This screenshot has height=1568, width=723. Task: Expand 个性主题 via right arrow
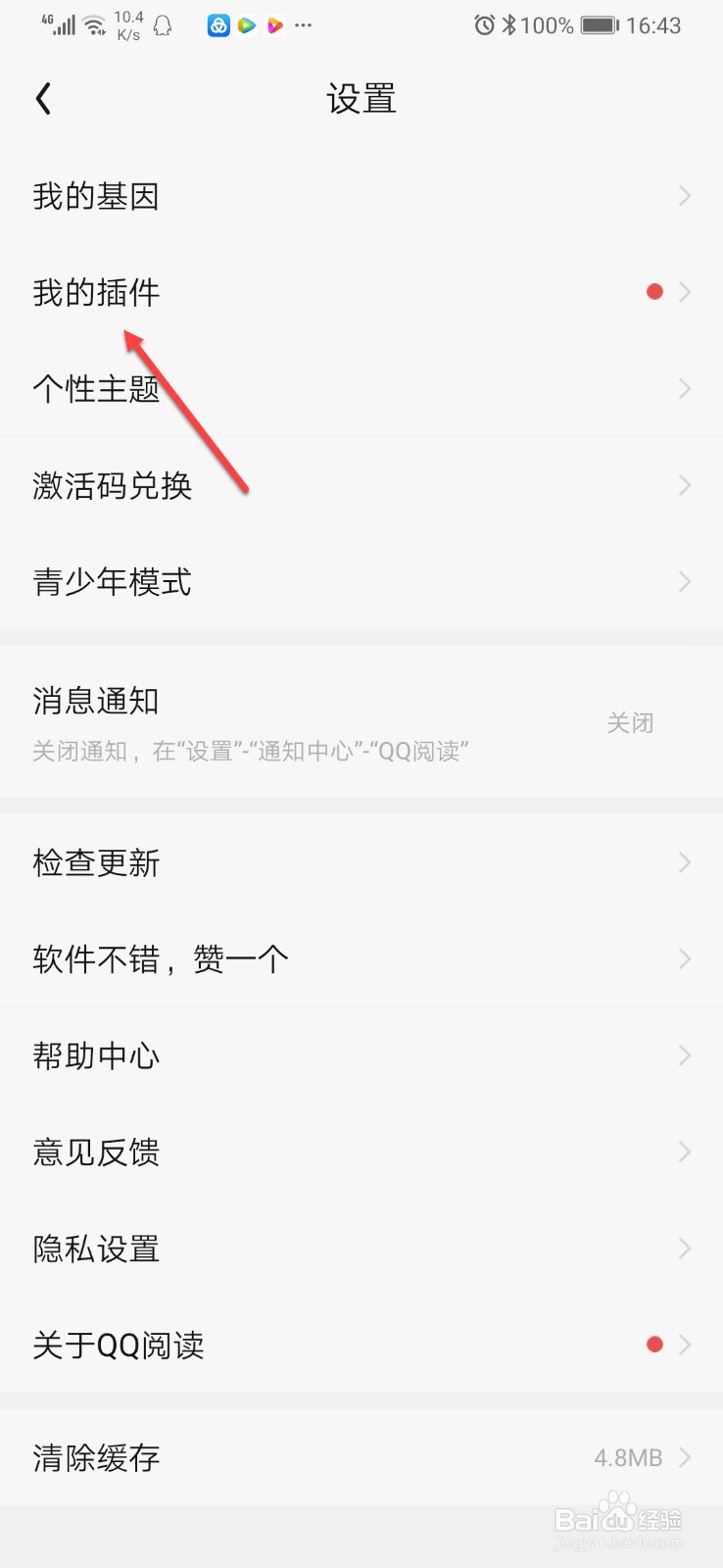click(x=684, y=388)
